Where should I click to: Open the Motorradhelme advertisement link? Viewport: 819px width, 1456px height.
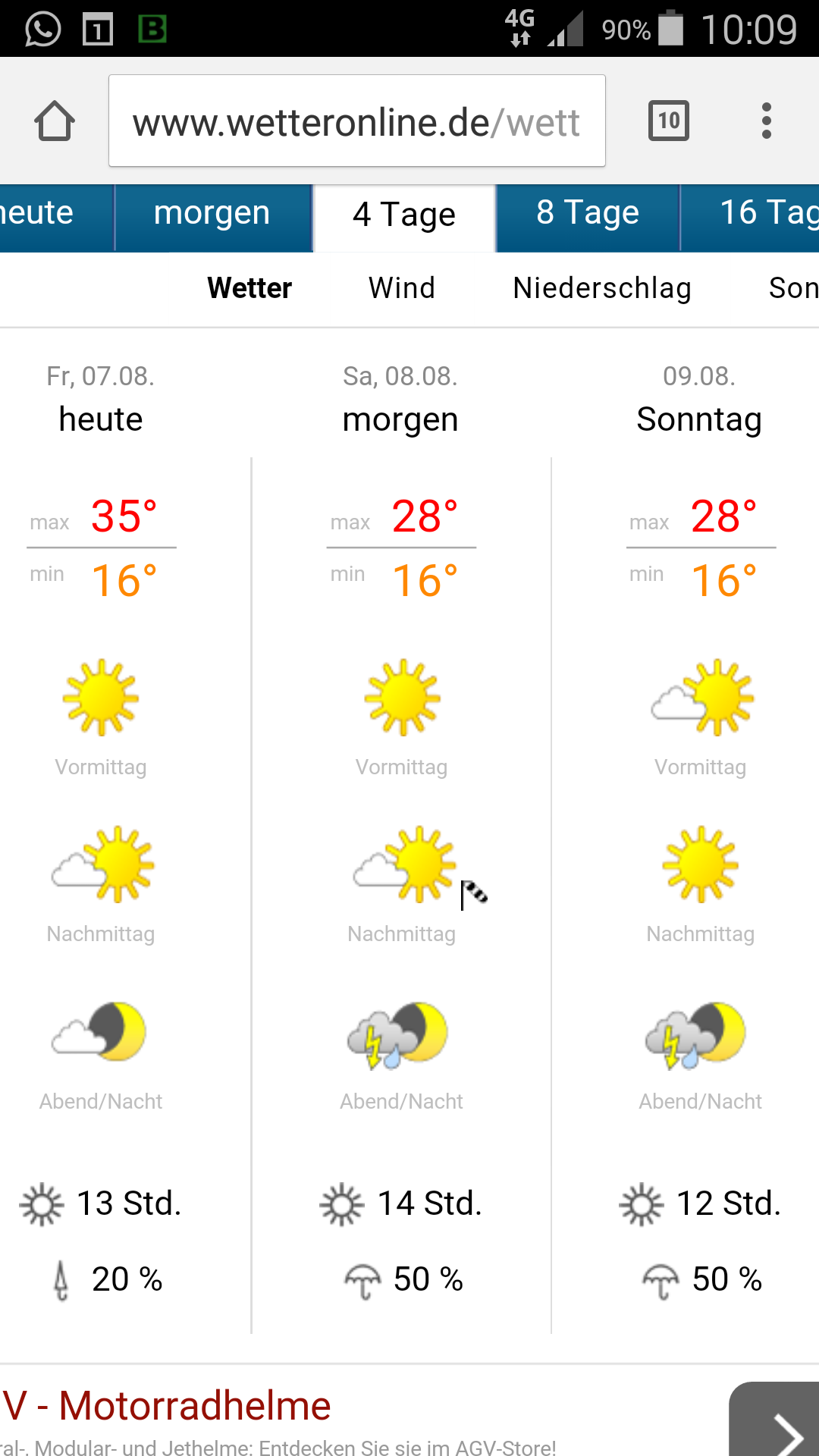click(x=167, y=1406)
